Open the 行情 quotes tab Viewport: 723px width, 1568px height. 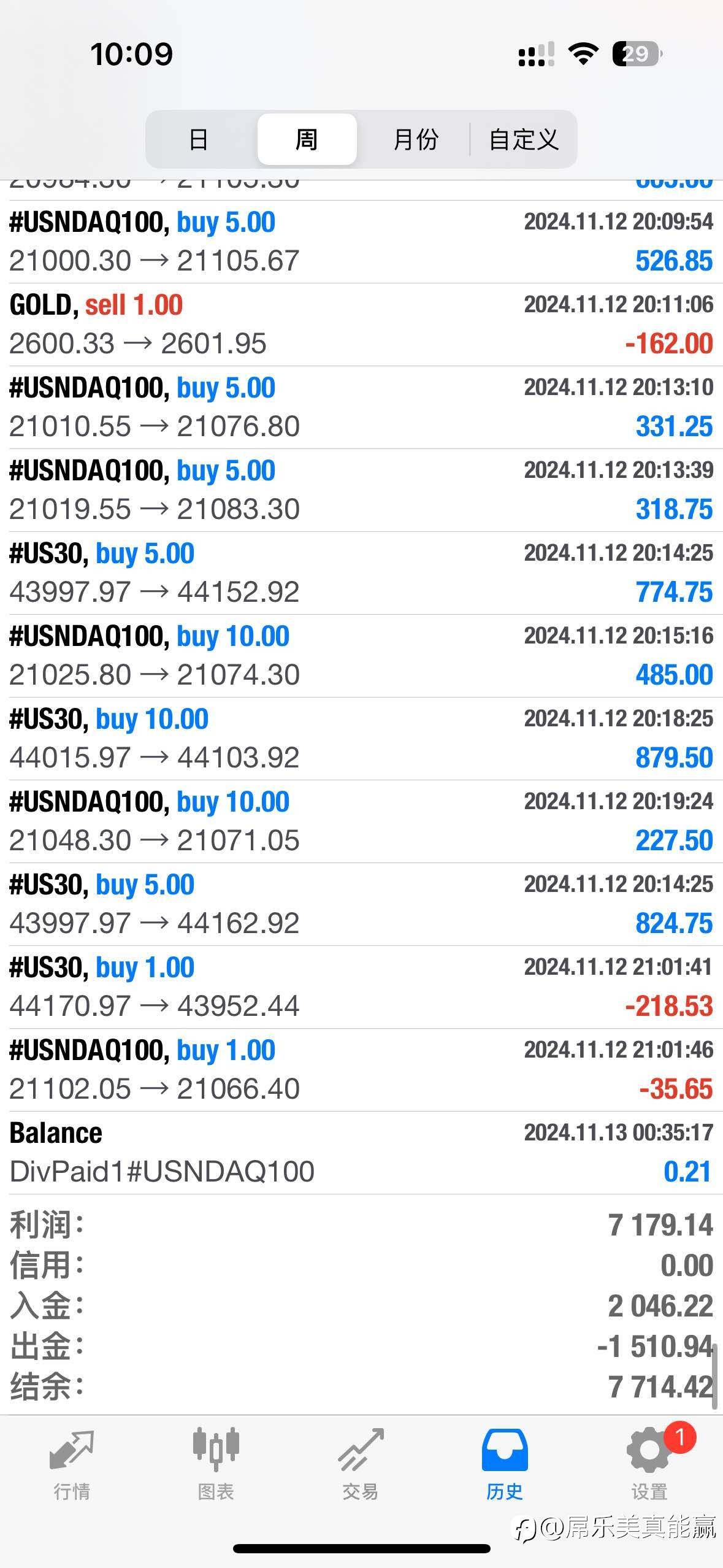click(72, 1464)
